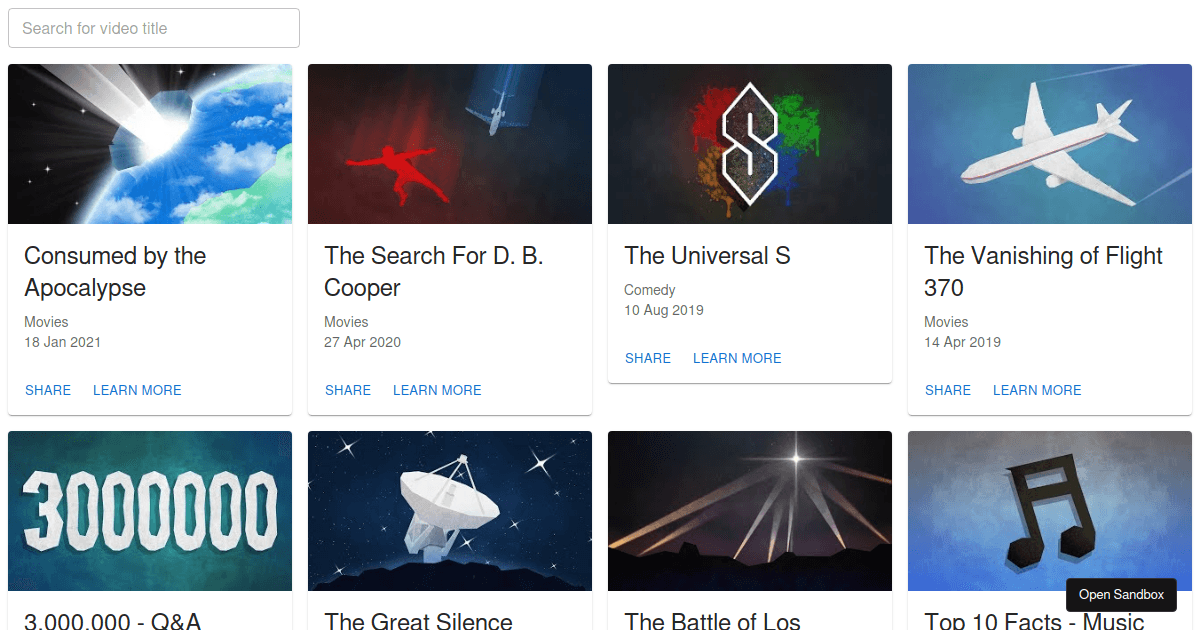Image resolution: width=1200 pixels, height=630 pixels.
Task: Open the 3,000,000 Q&A video card
Action: (150, 511)
